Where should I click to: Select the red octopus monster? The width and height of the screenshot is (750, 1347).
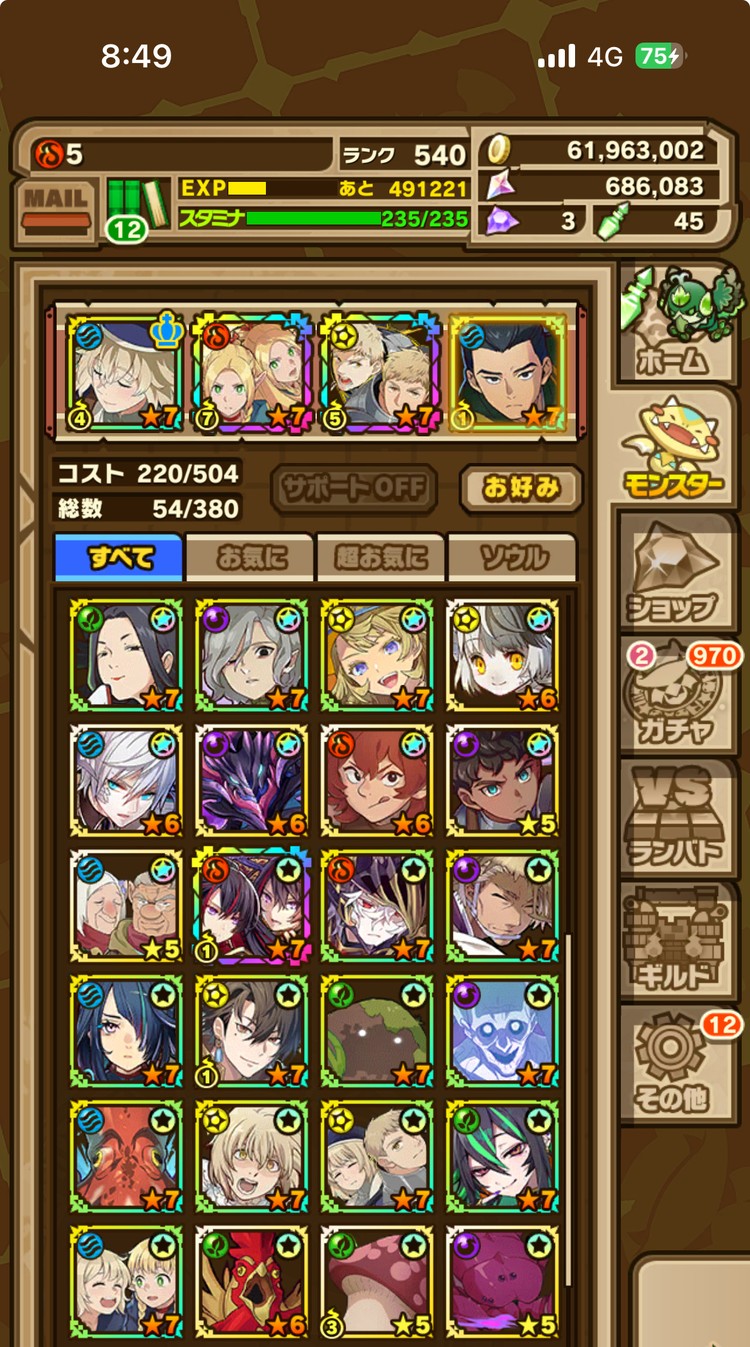[126, 1156]
